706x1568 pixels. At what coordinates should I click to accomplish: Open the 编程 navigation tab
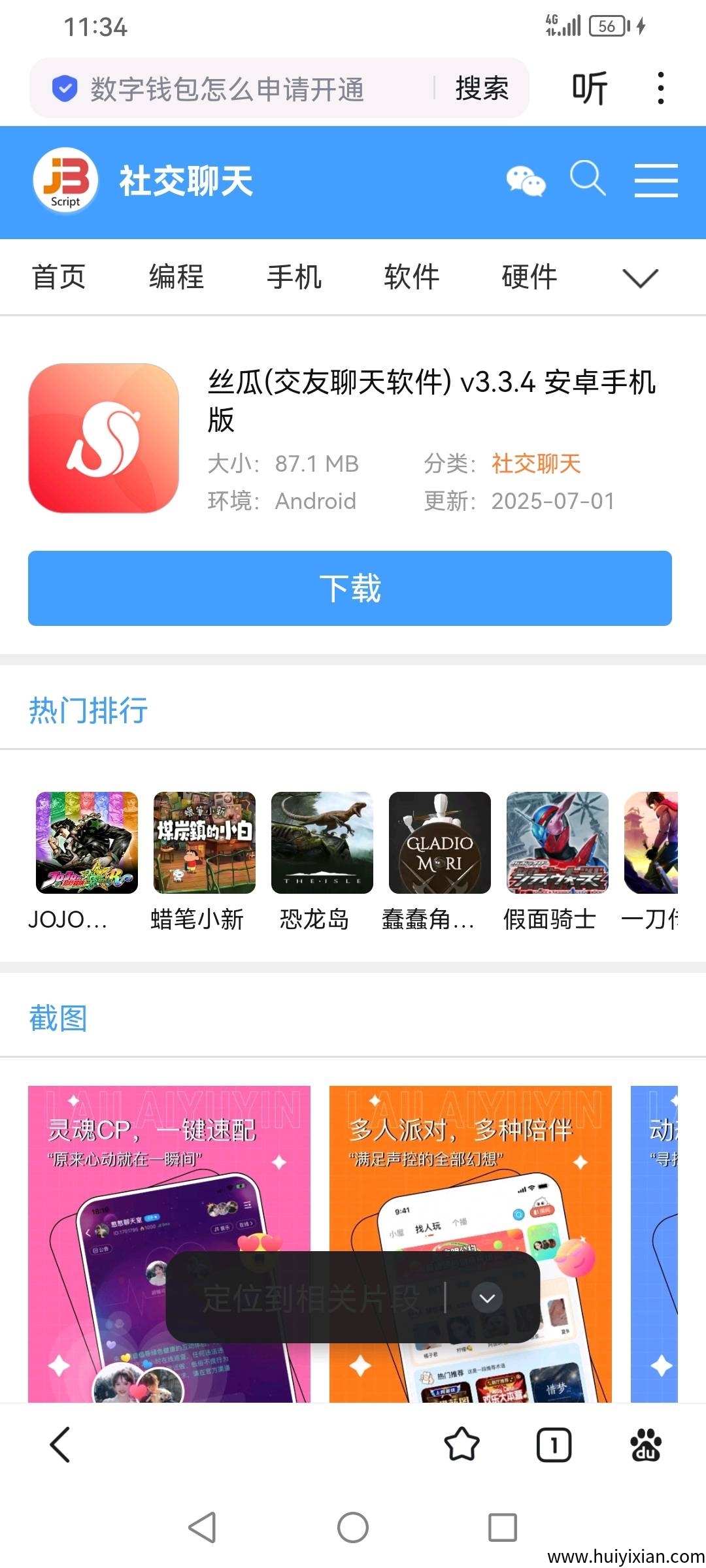pos(175,277)
